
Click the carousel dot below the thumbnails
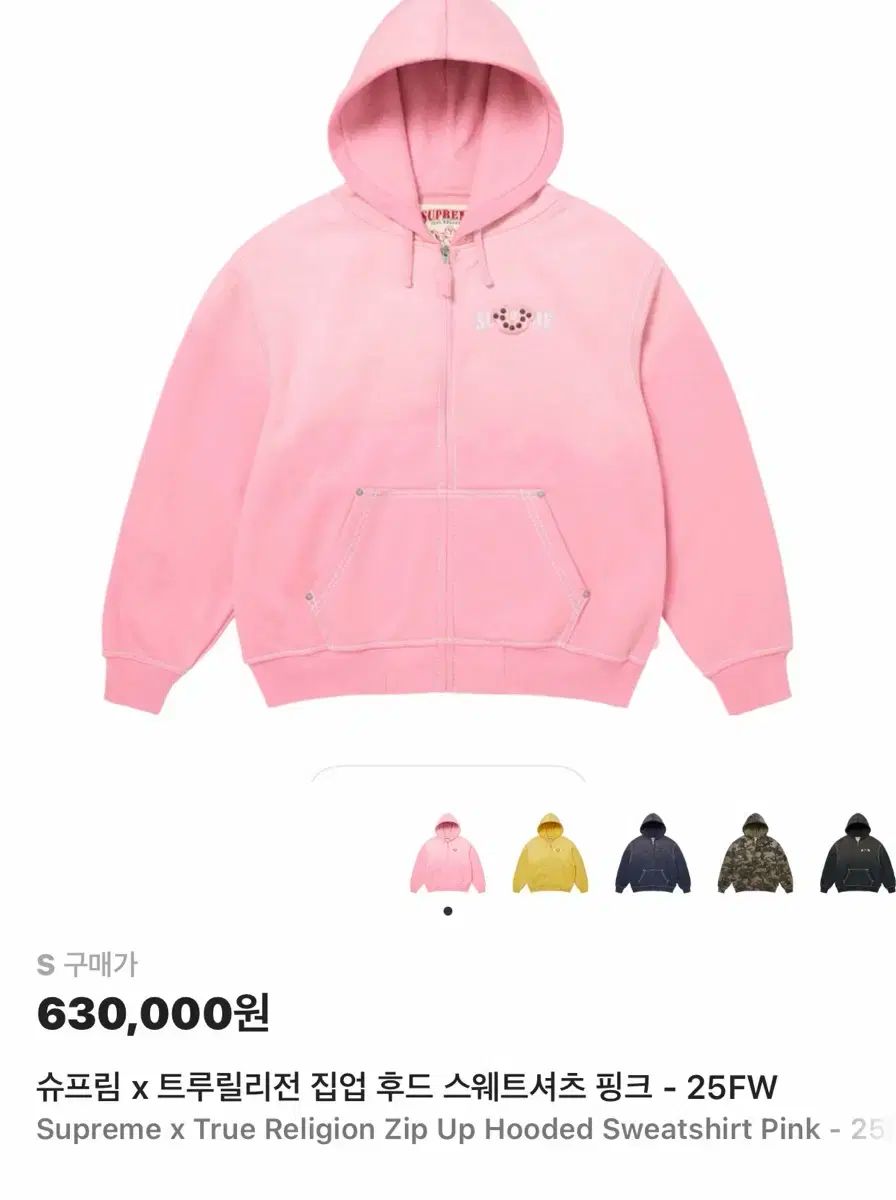click(447, 910)
